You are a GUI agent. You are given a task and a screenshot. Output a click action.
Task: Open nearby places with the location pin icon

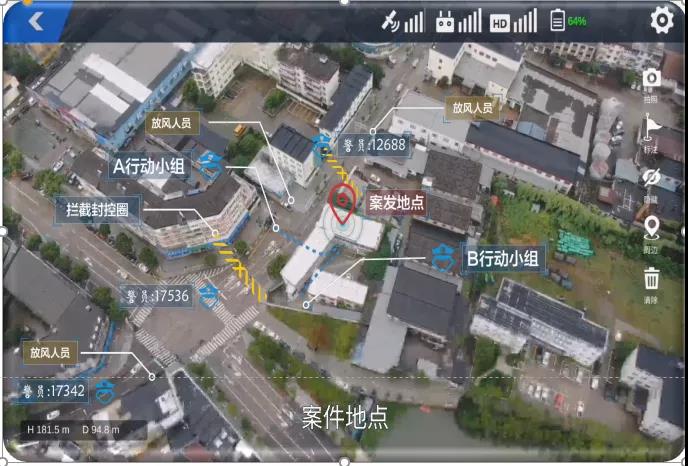(x=651, y=226)
